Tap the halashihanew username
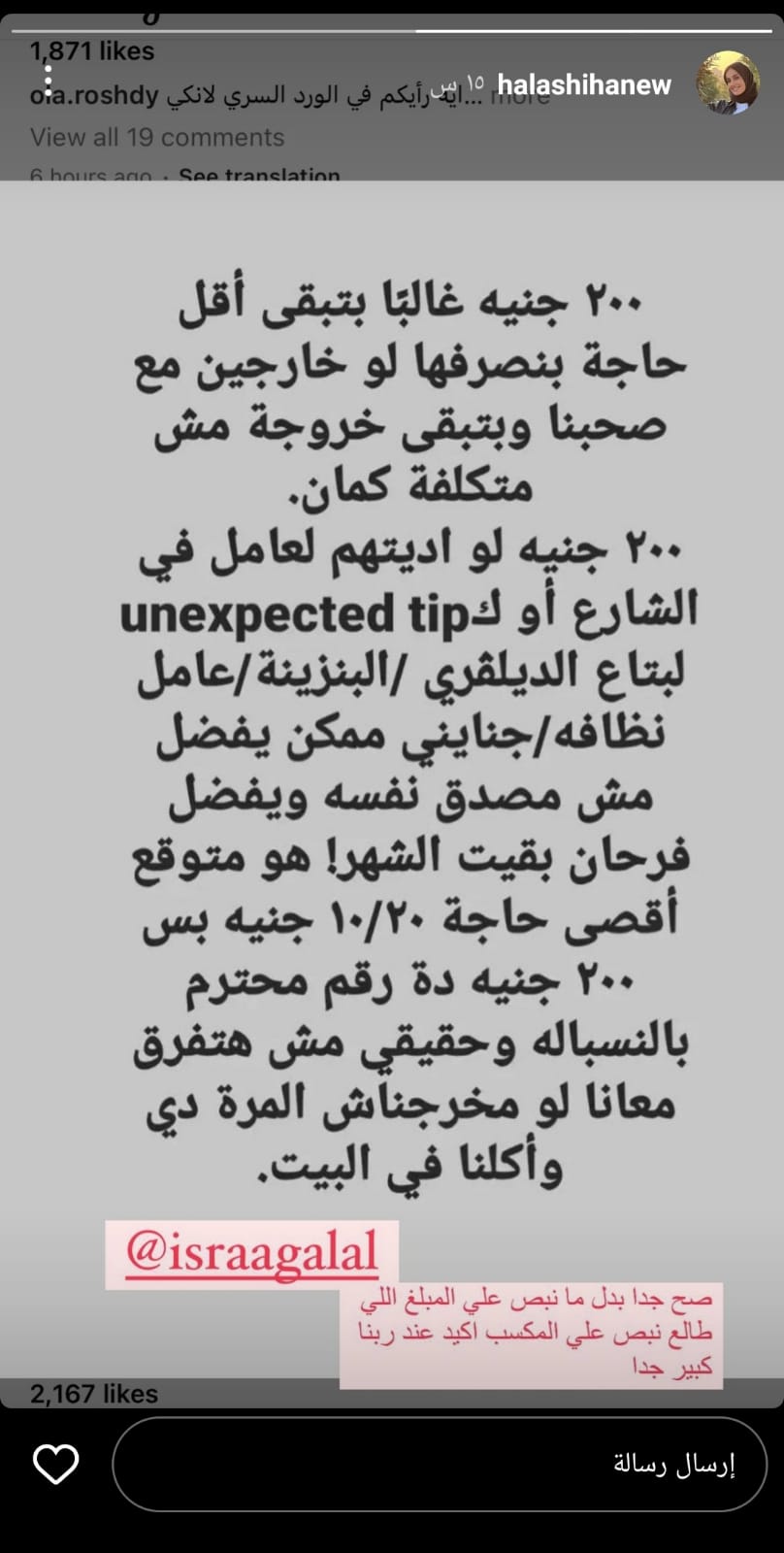This screenshot has height=1553, width=784. pyautogui.click(x=583, y=85)
